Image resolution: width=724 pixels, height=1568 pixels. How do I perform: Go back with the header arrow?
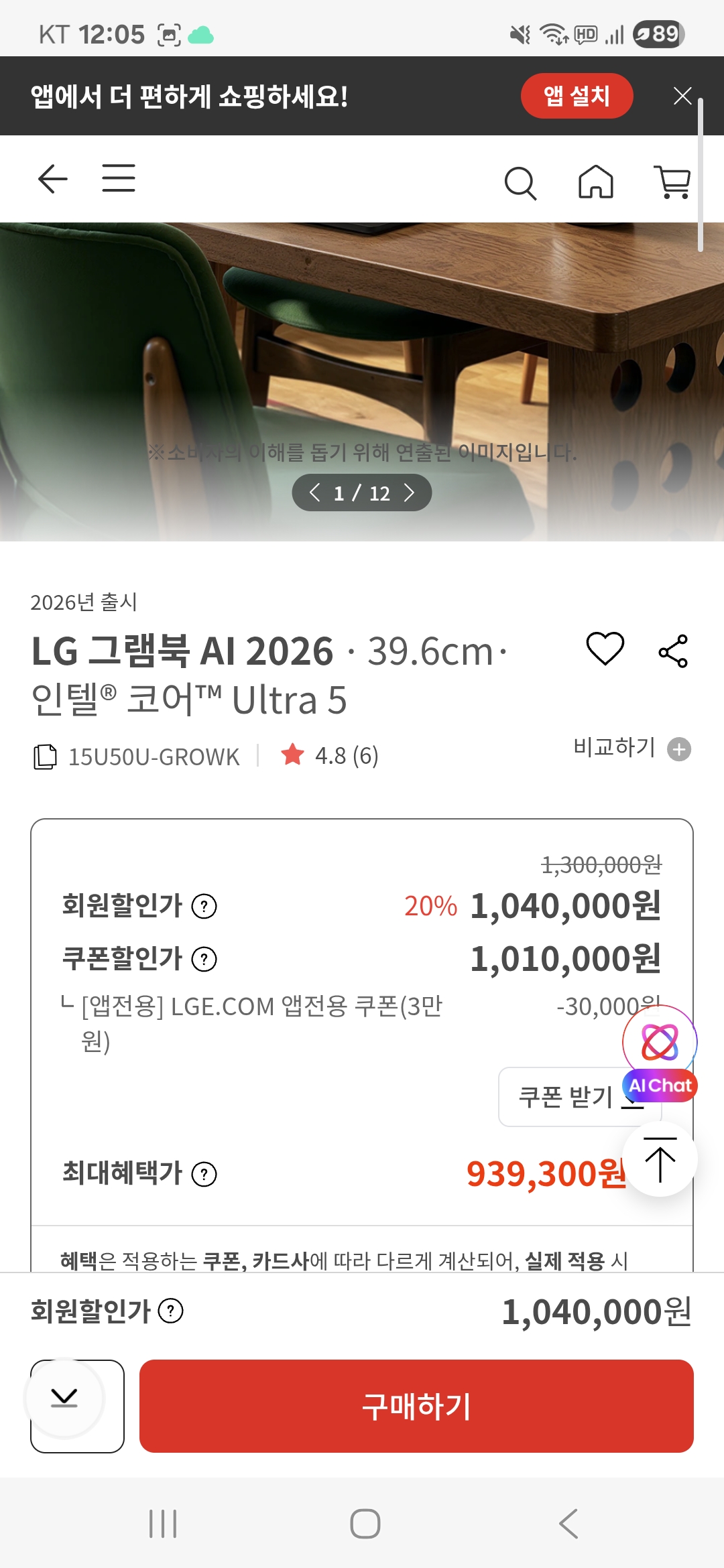click(52, 179)
